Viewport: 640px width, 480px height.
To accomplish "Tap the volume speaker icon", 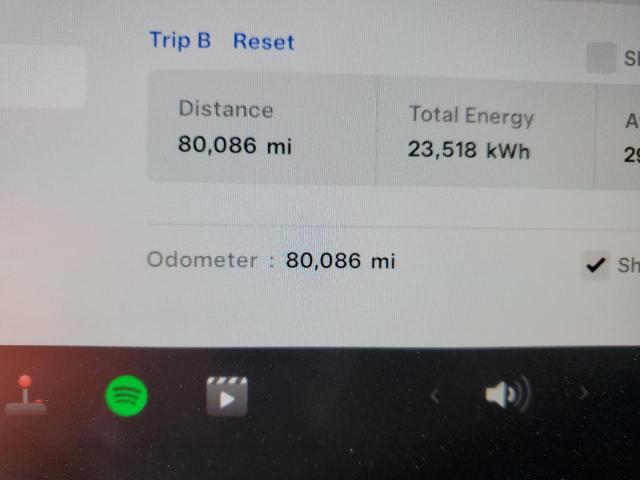I will [x=506, y=396].
